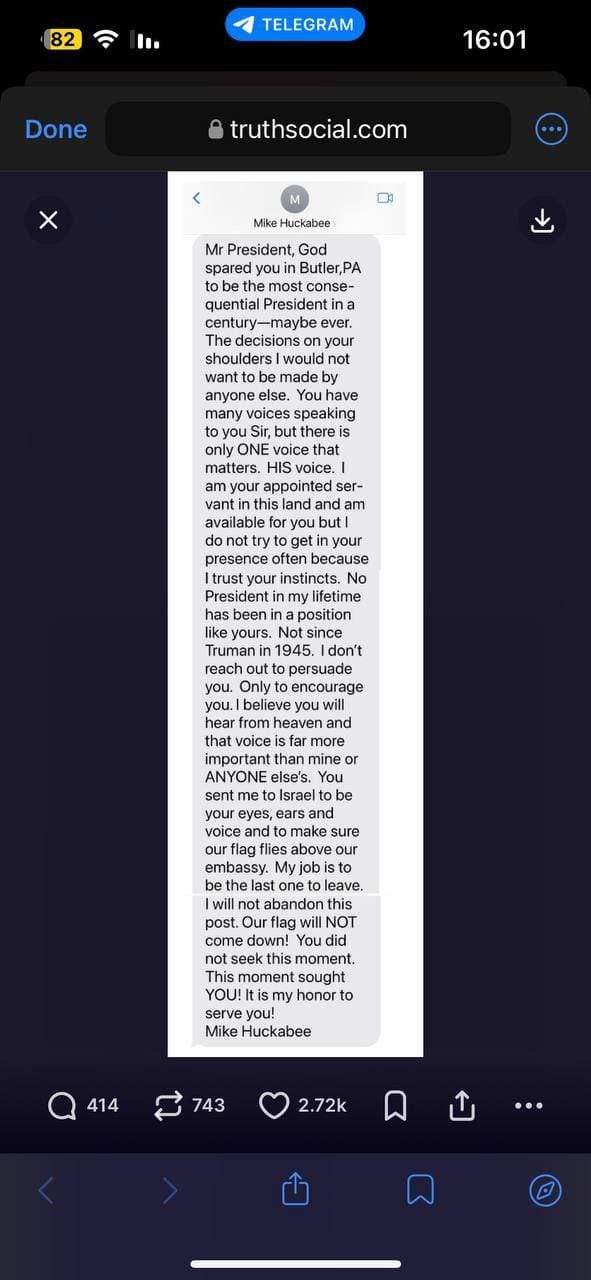The height and width of the screenshot is (1280, 591).
Task: Open the browser's bookmark button
Action: point(420,1190)
